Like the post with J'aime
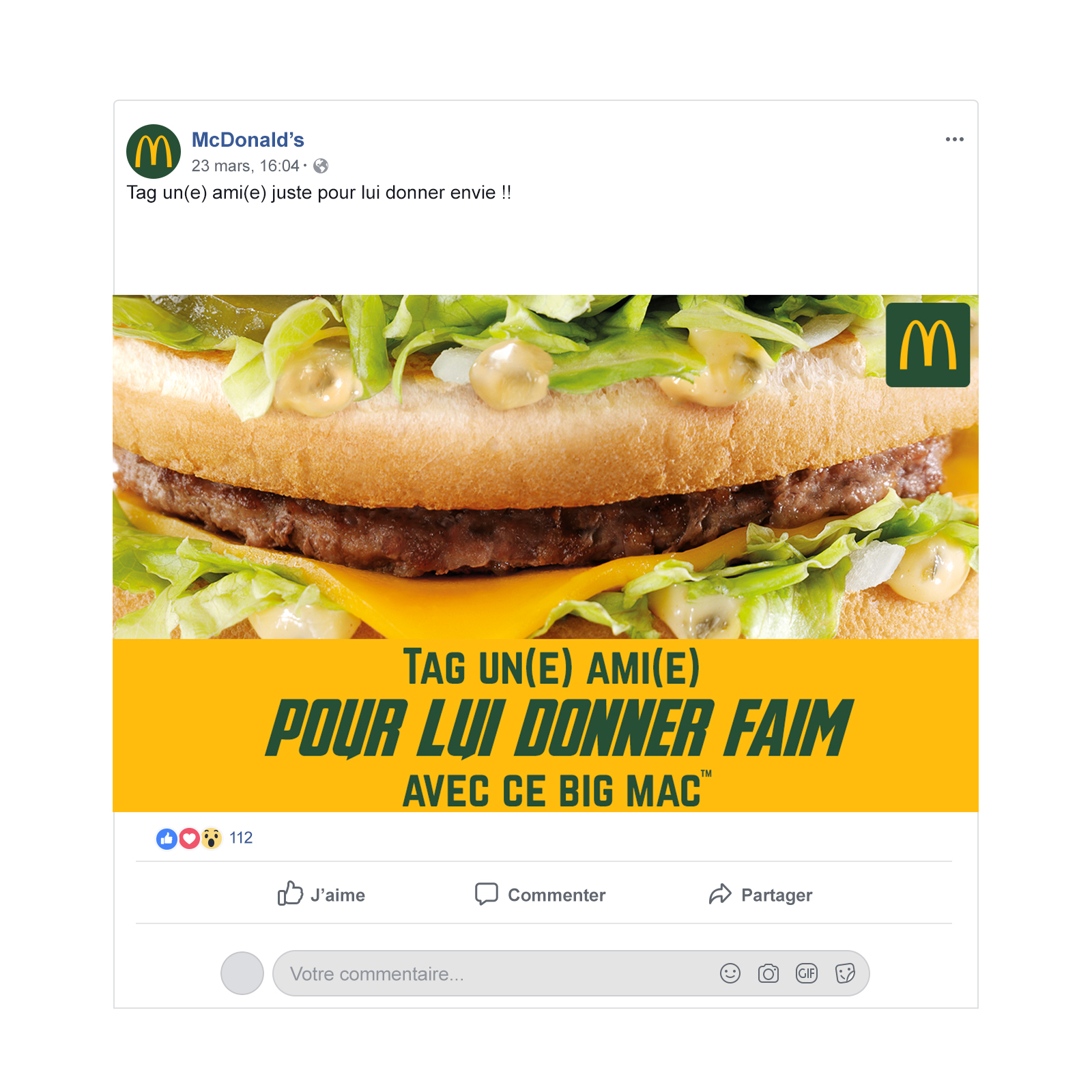Viewport: 1092px width, 1092px height. click(x=321, y=894)
